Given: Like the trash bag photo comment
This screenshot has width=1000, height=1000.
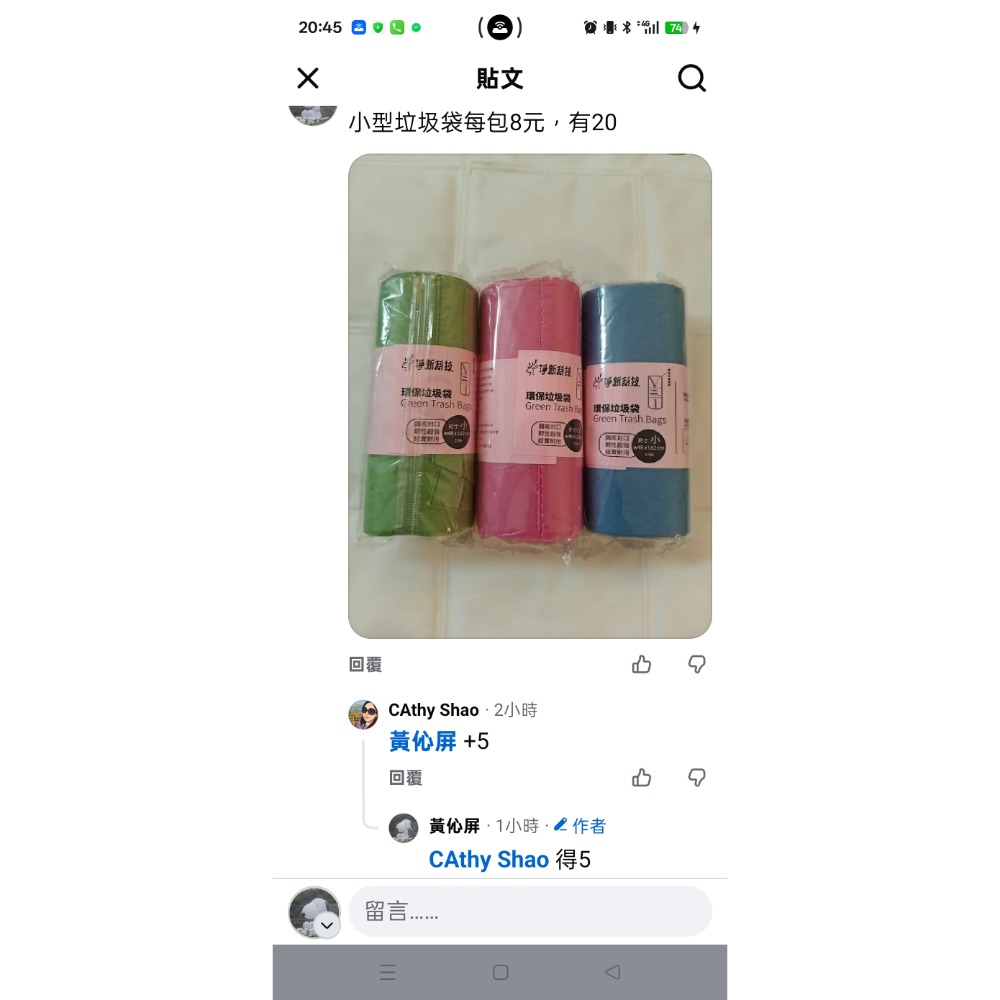Looking at the screenshot, I should [x=642, y=665].
